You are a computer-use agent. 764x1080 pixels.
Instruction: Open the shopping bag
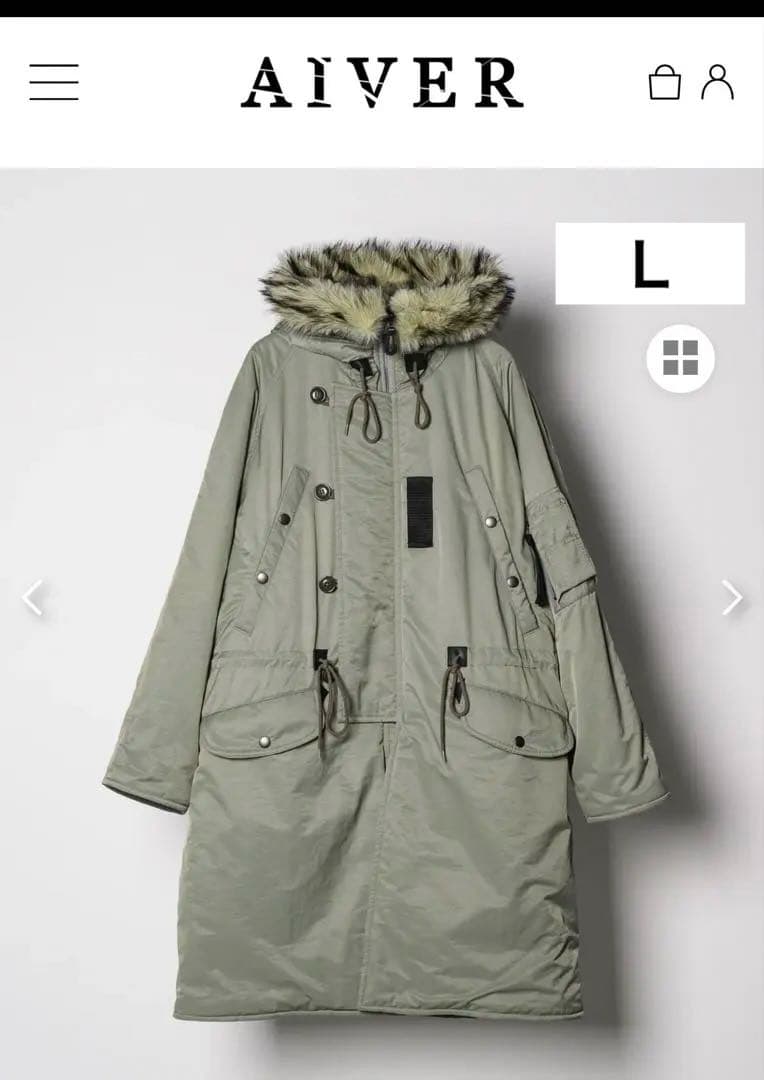(x=664, y=82)
